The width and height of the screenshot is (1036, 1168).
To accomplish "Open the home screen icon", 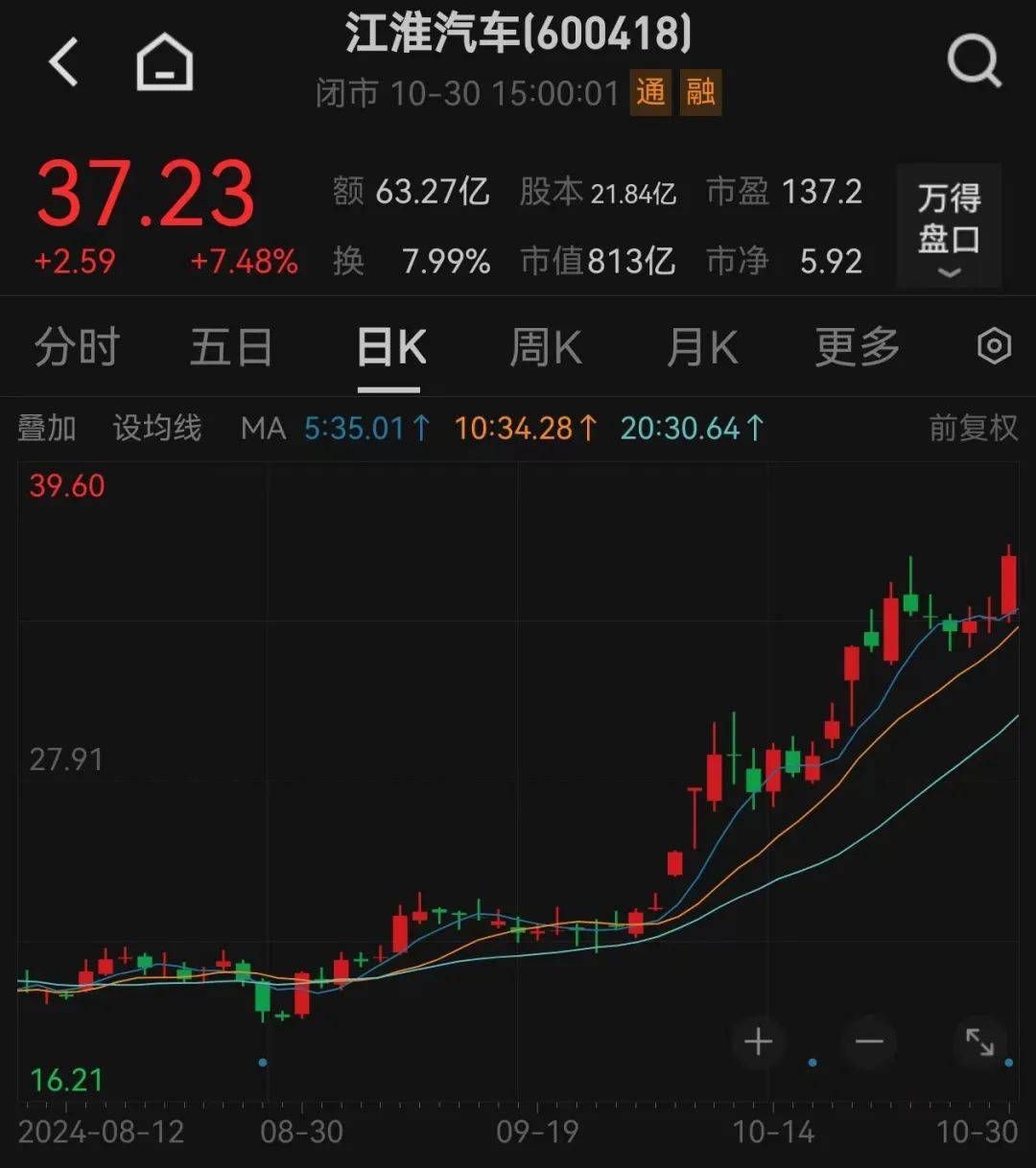I will pos(163,59).
